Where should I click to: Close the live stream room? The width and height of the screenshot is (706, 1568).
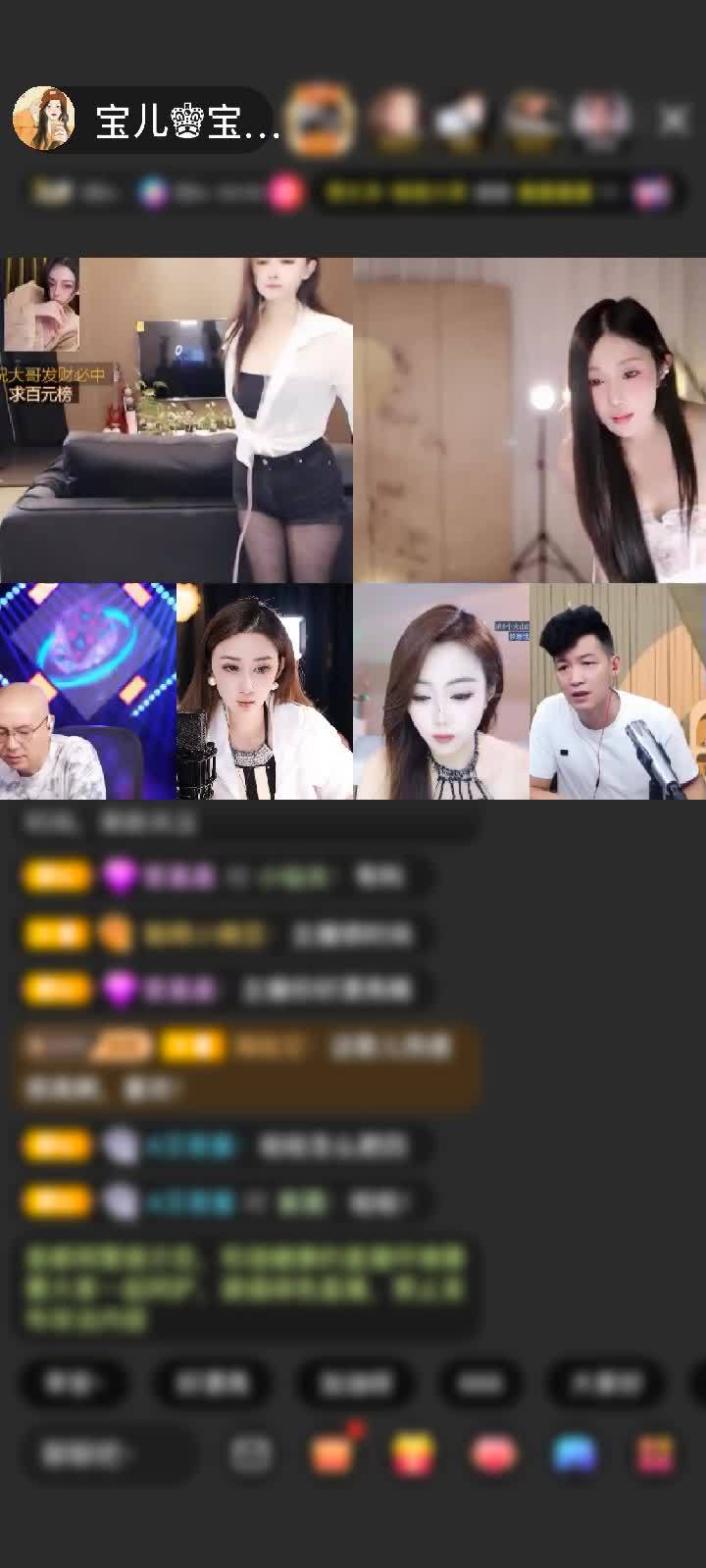pos(674,120)
